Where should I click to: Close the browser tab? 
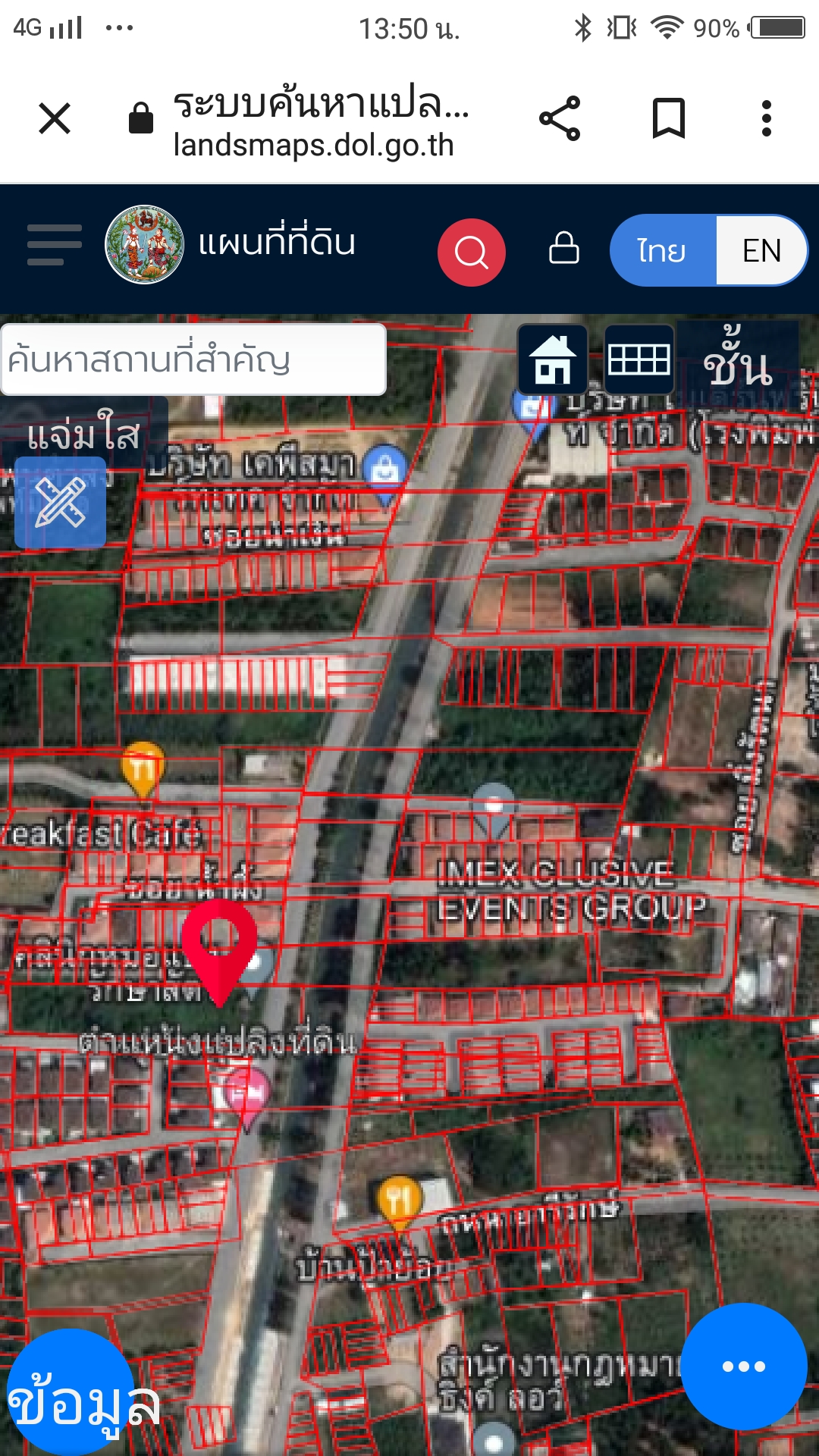pos(55,119)
